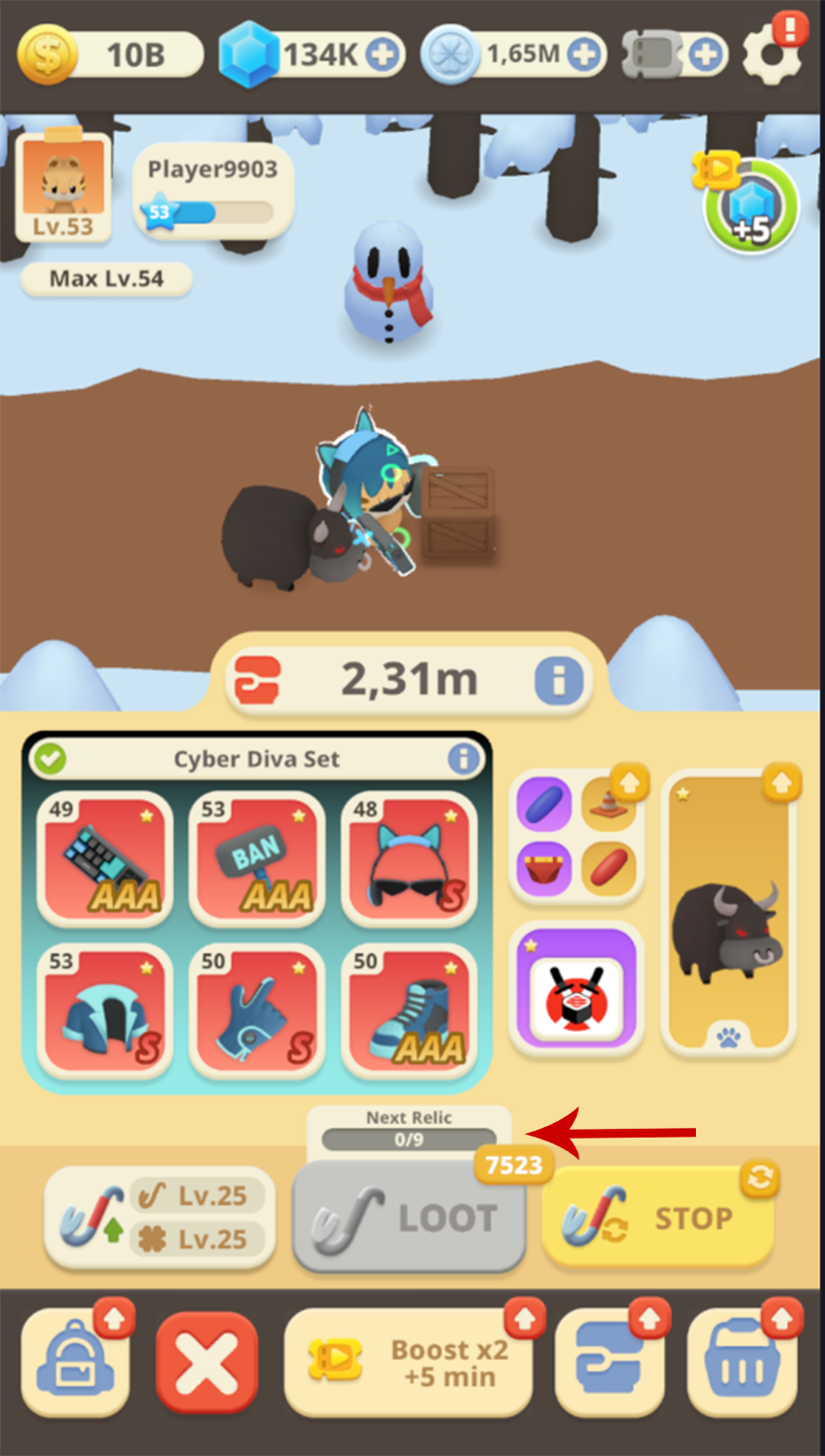Select the level 50 glove item

(256, 1010)
